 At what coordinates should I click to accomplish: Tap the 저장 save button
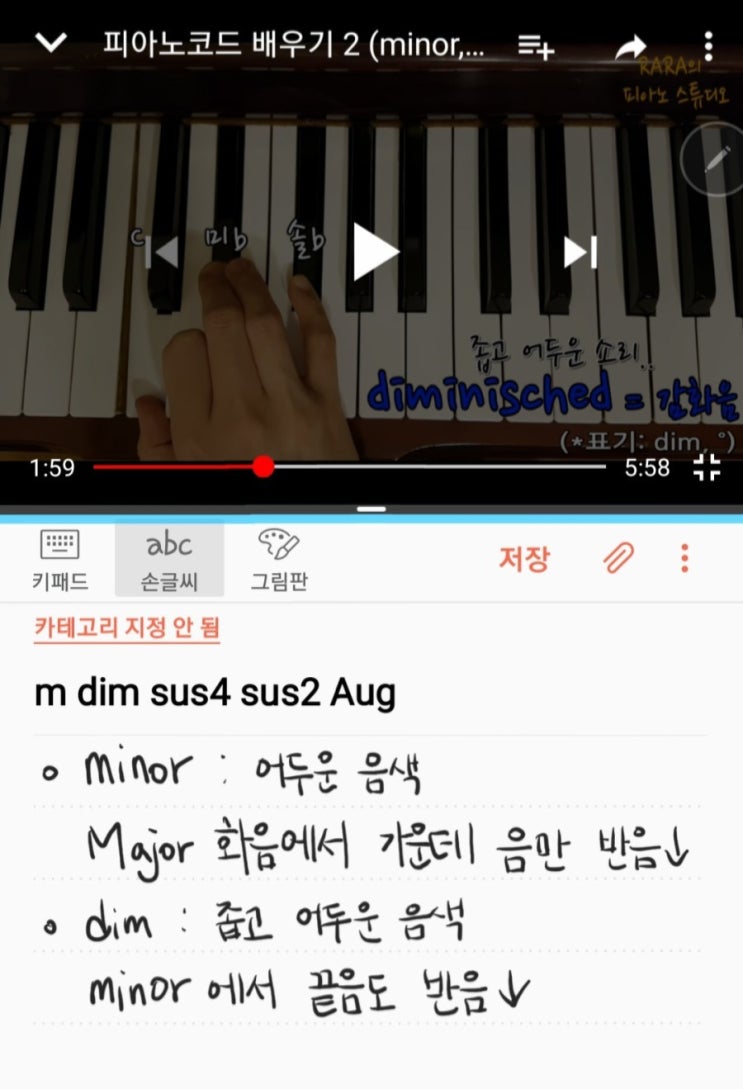click(524, 558)
